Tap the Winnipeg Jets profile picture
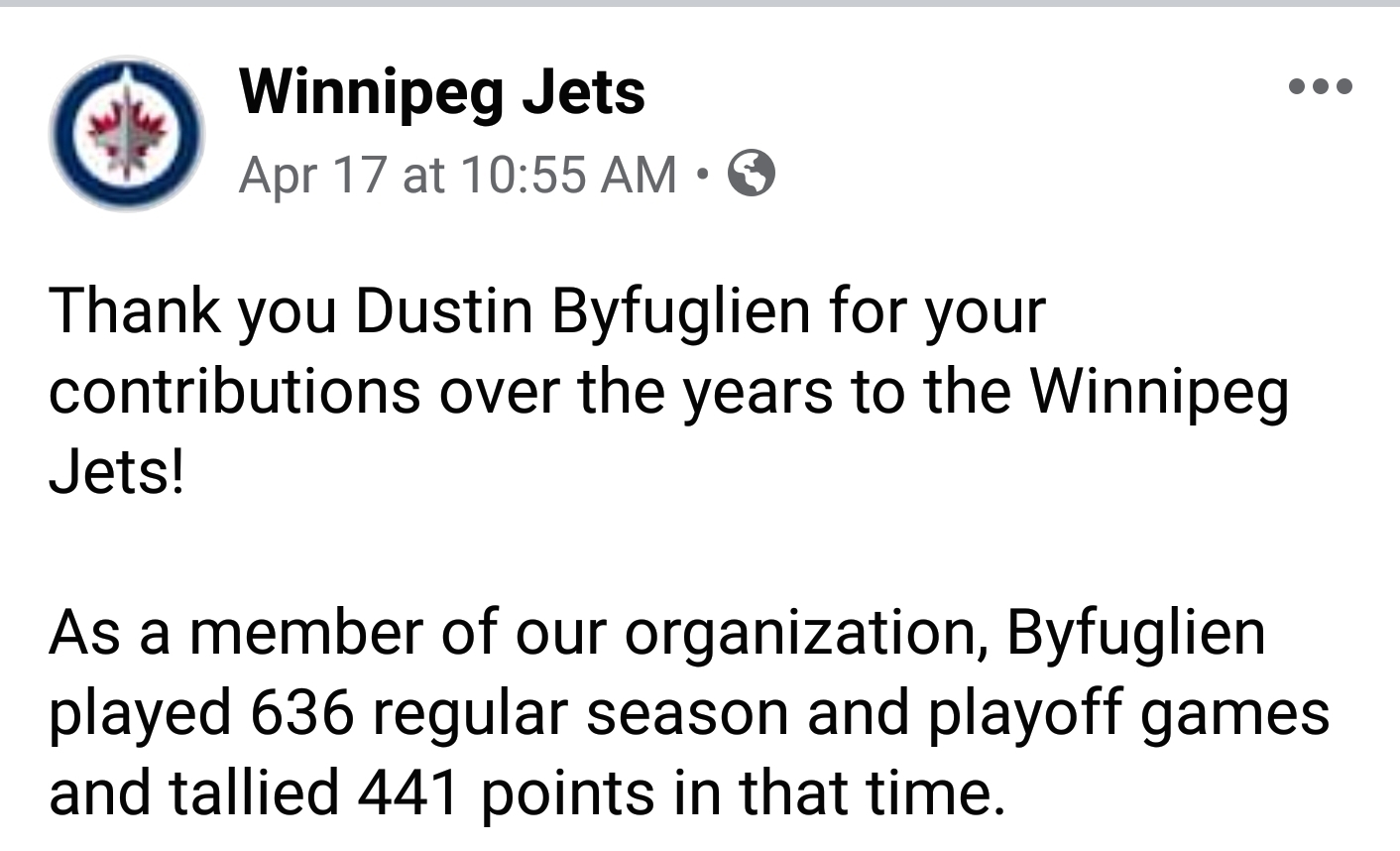 [127, 133]
